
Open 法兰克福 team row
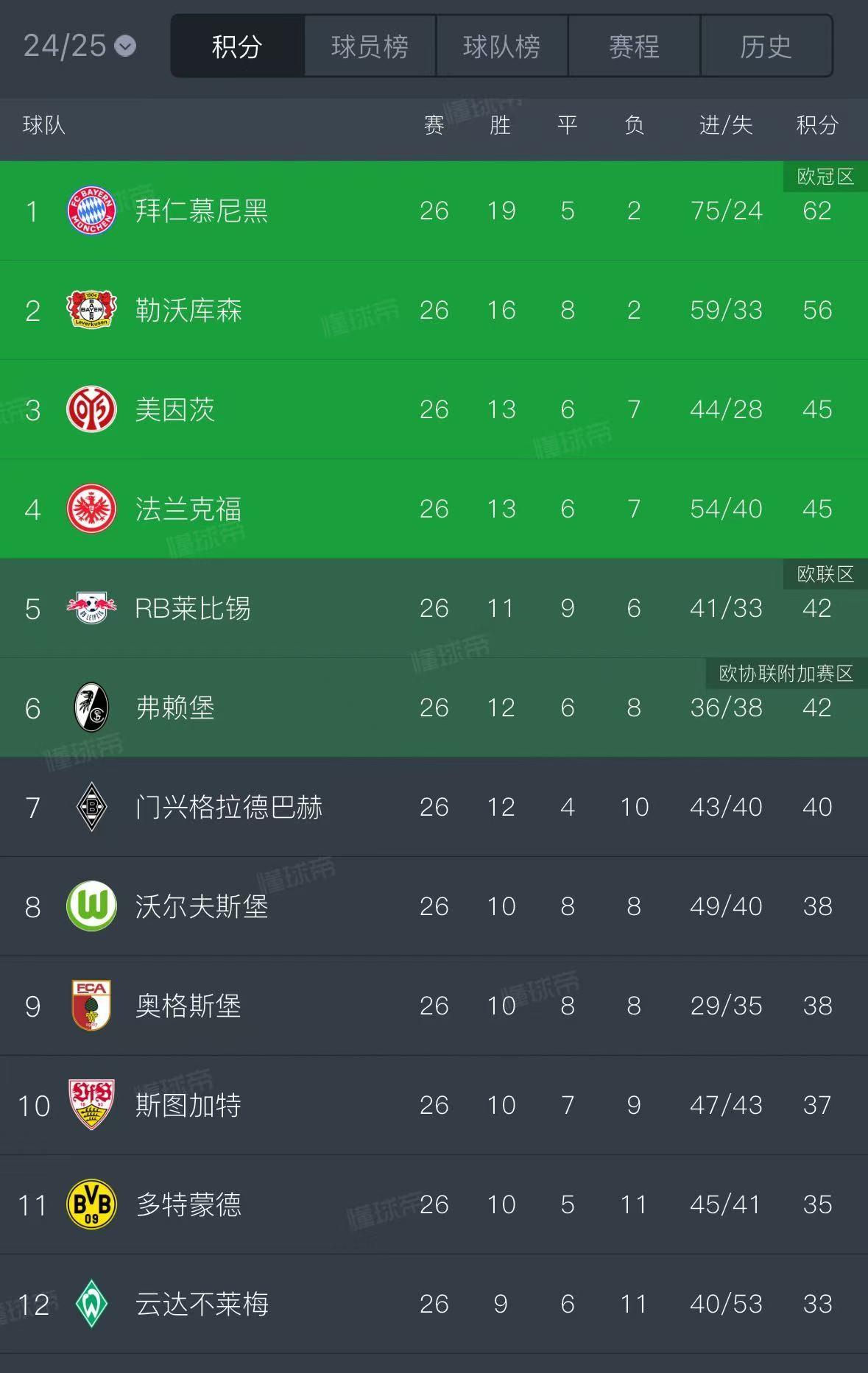188,509
